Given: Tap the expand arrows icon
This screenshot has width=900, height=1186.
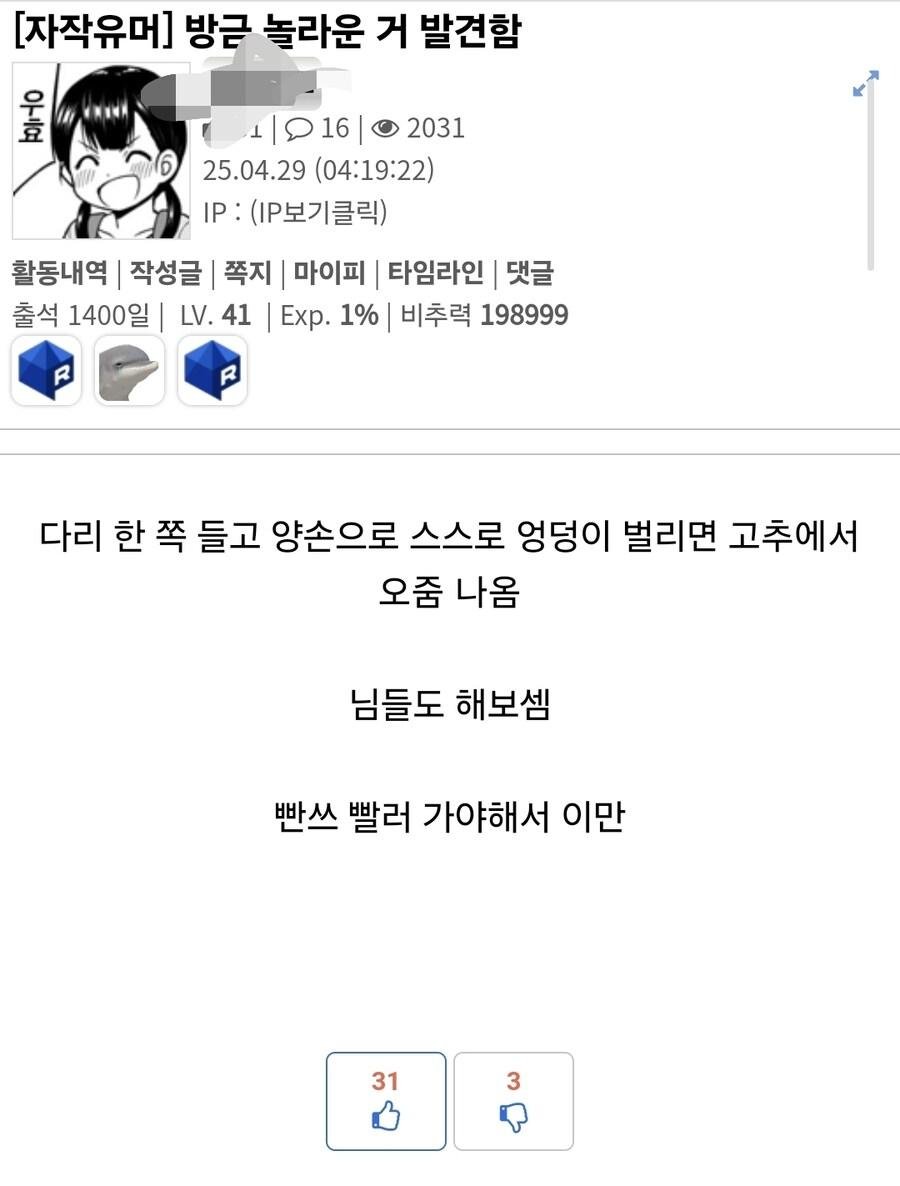Looking at the screenshot, I should coord(865,84).
